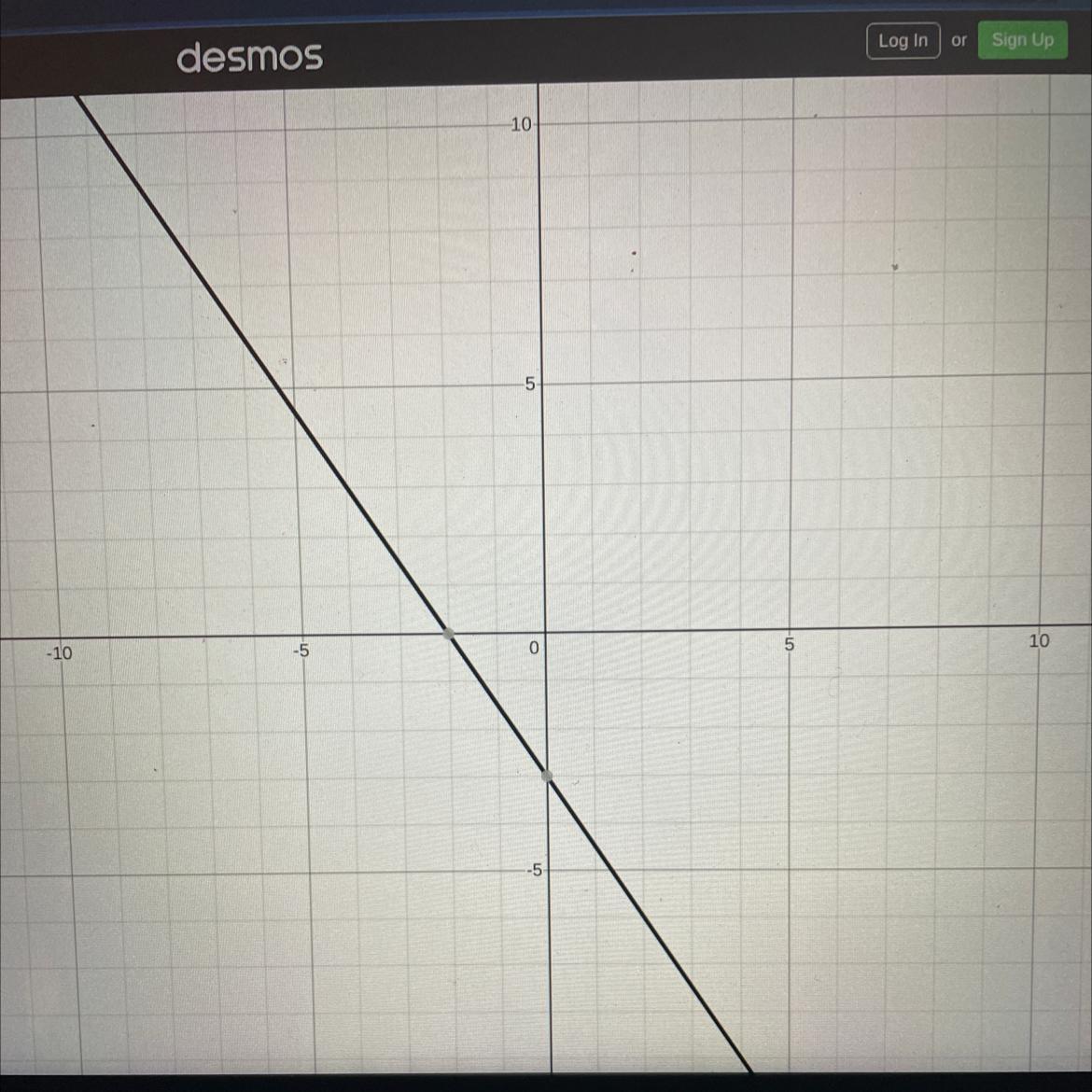The height and width of the screenshot is (1092, 1092).
Task: Select the gray x-intercept point on the line
Action: click(449, 634)
